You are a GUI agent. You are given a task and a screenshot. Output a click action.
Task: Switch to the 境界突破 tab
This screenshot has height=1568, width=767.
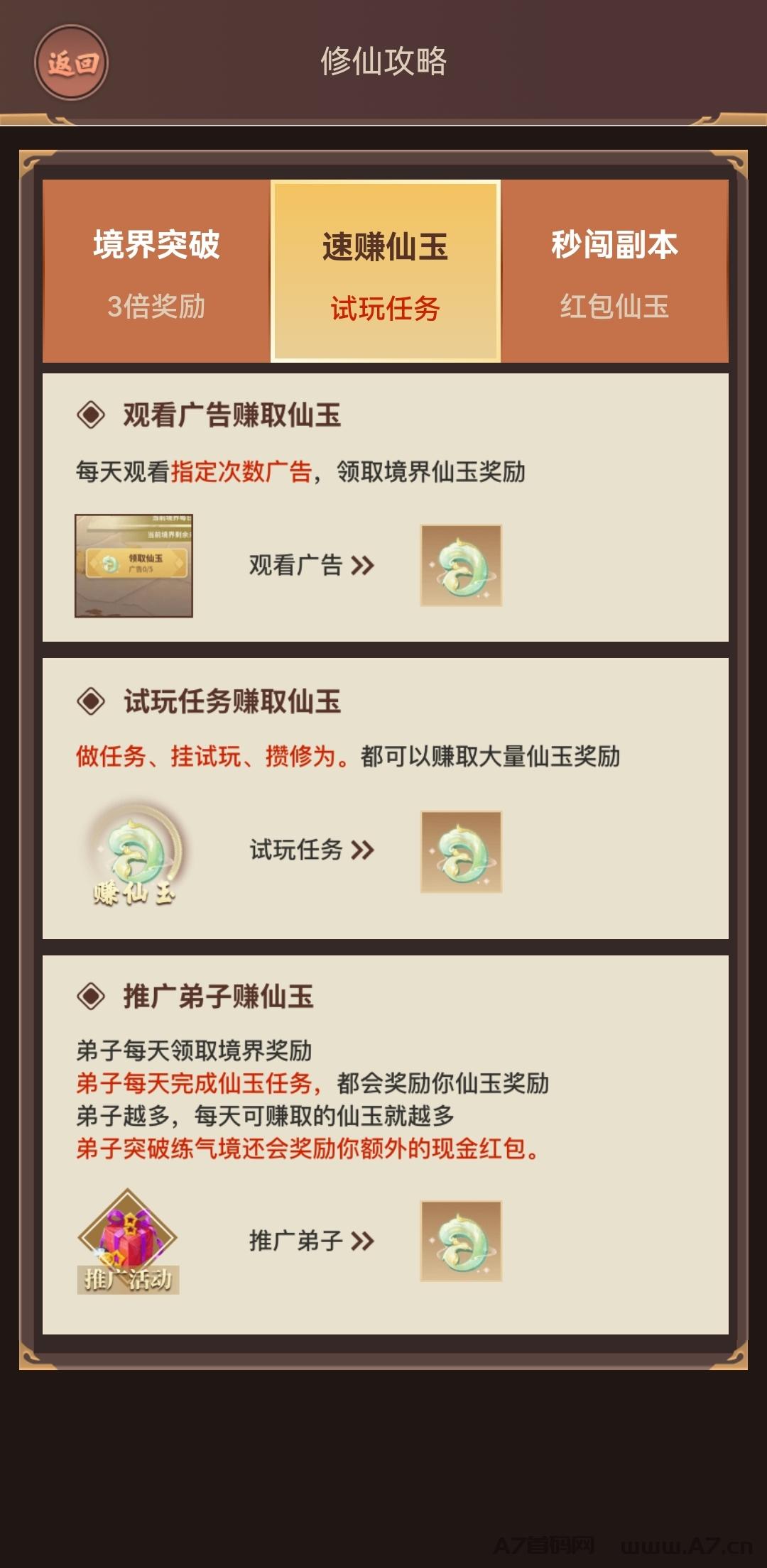point(156,271)
